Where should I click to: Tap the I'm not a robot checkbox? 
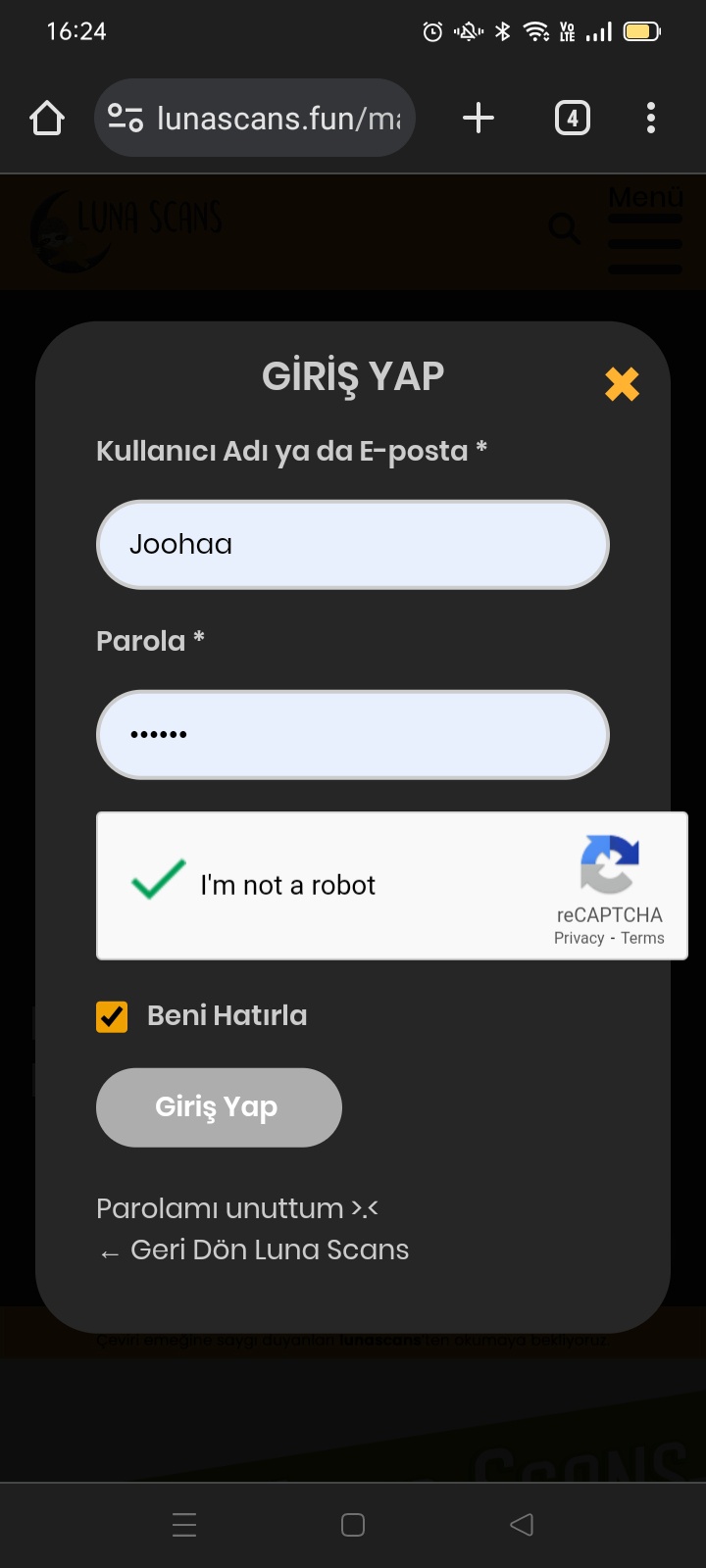tap(158, 882)
